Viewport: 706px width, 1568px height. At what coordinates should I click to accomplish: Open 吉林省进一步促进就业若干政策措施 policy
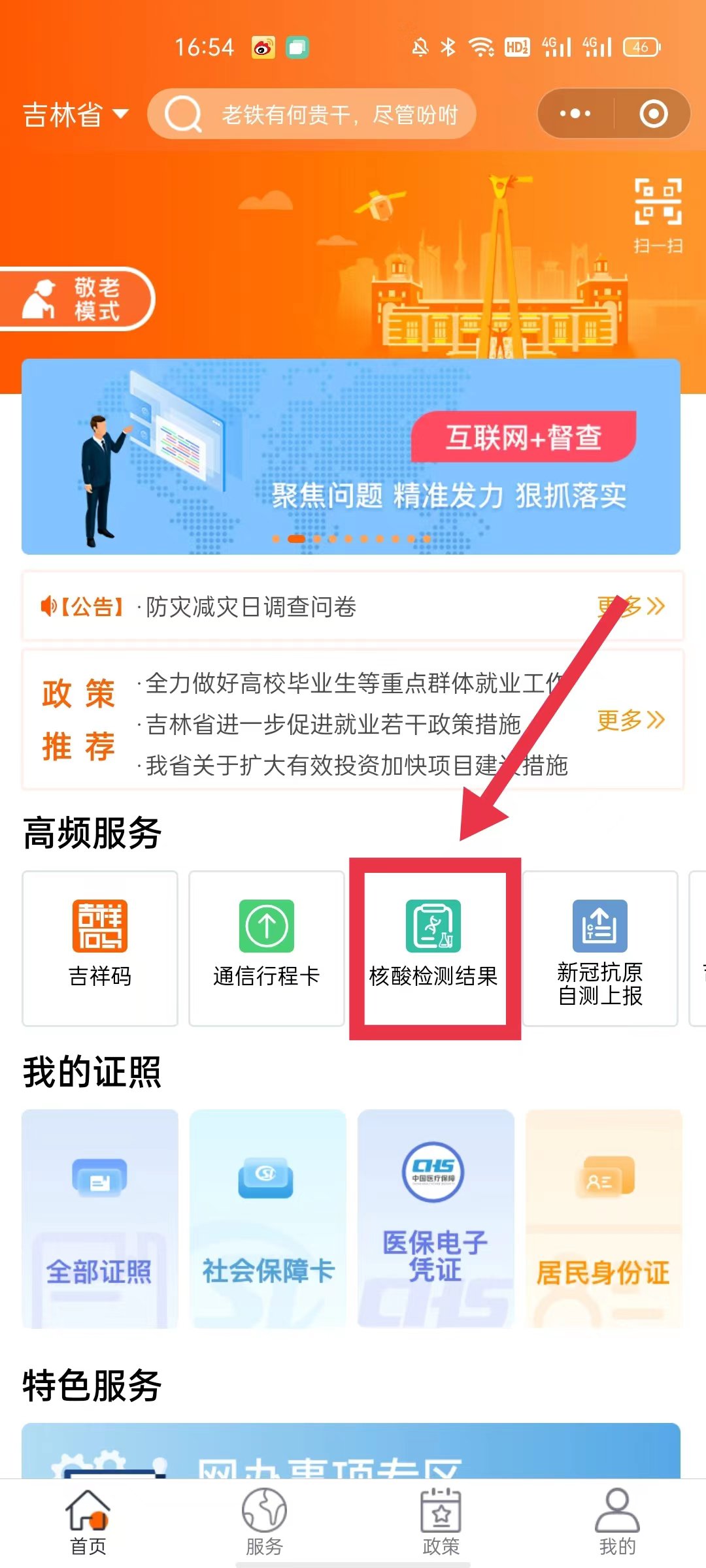[333, 724]
